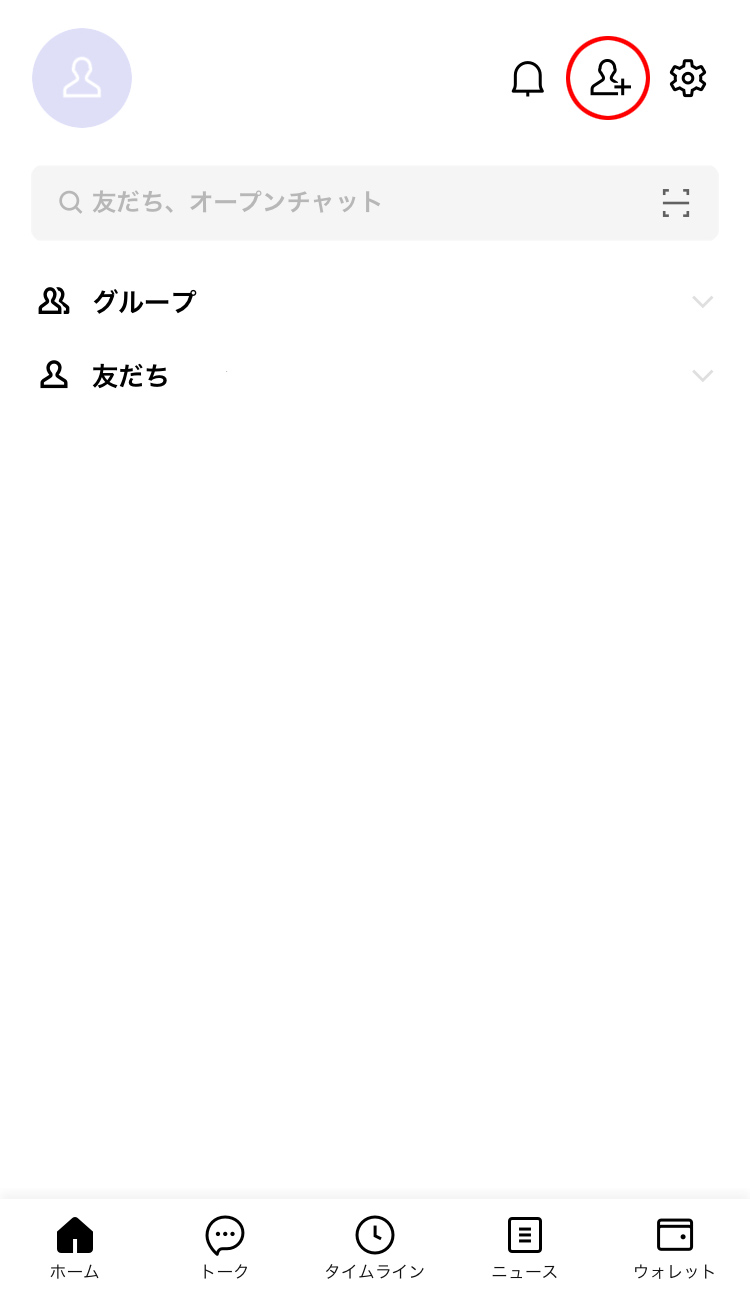Open the ニュース tab
750x1297 pixels.
point(525,1247)
